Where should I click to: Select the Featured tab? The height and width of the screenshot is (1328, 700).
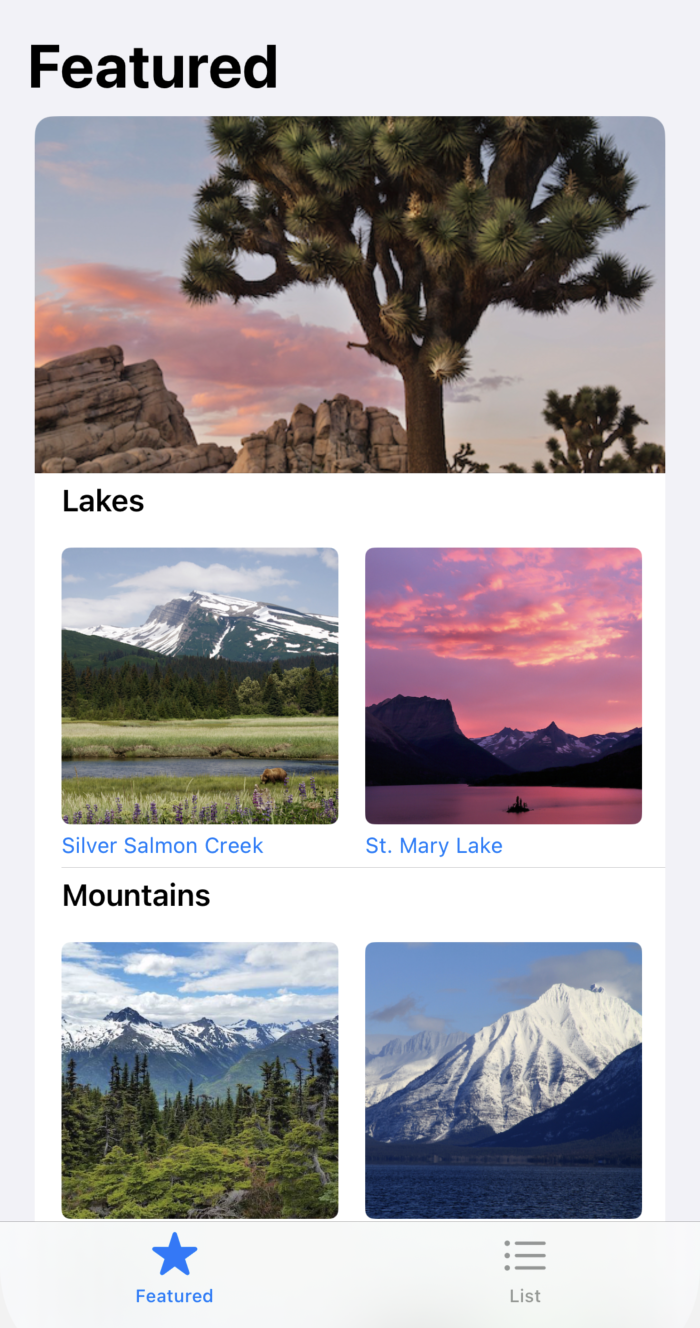pos(174,1270)
